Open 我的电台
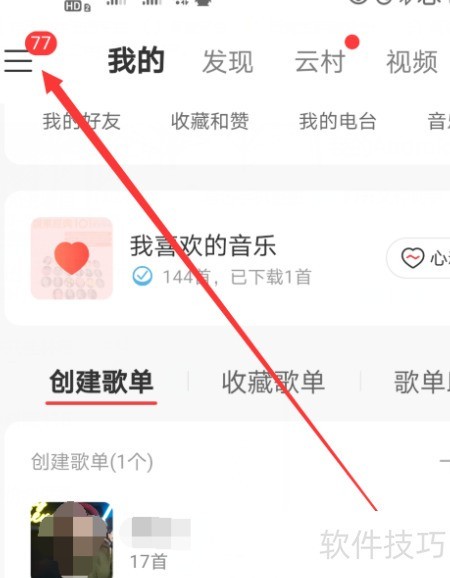This screenshot has height=578, width=450. tap(338, 121)
